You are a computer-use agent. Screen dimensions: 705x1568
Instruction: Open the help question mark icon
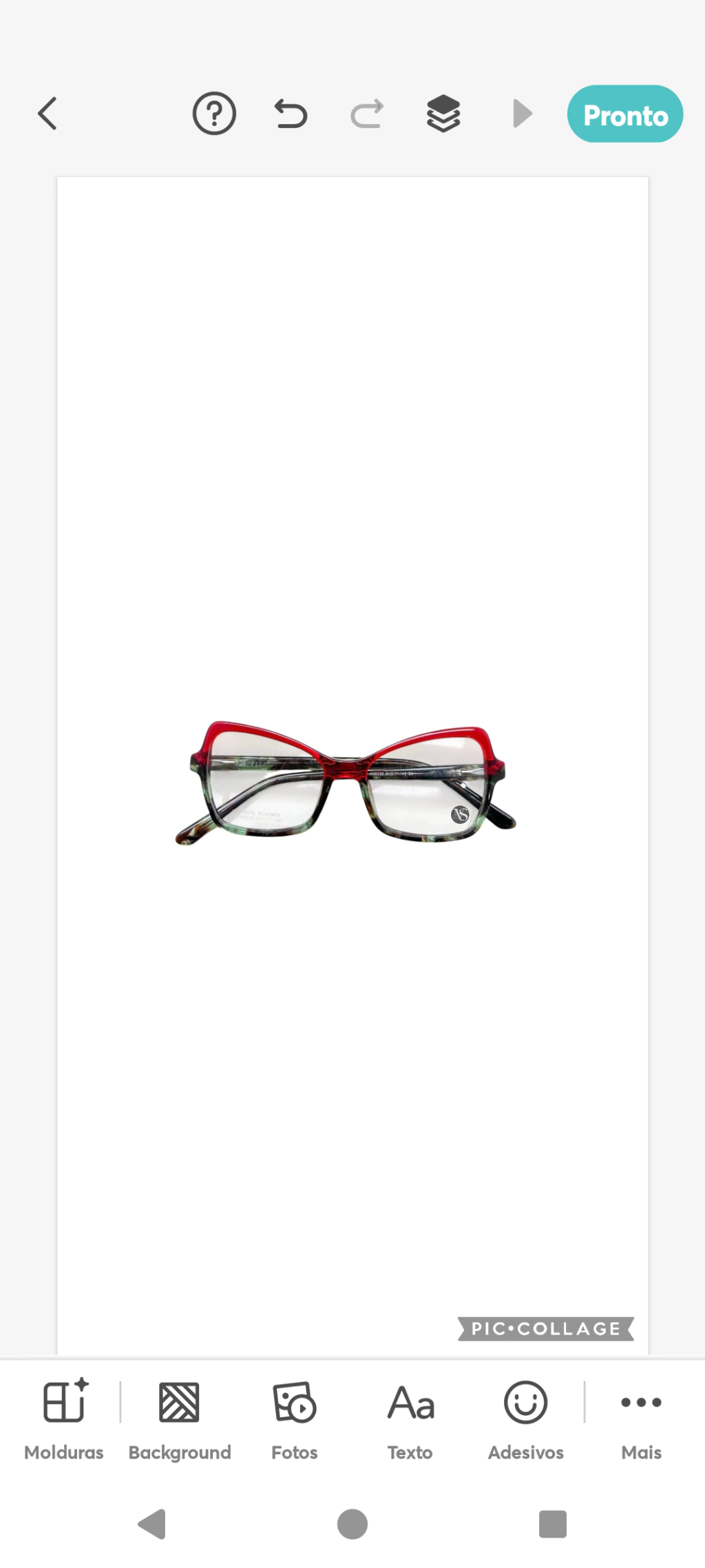[x=214, y=114]
